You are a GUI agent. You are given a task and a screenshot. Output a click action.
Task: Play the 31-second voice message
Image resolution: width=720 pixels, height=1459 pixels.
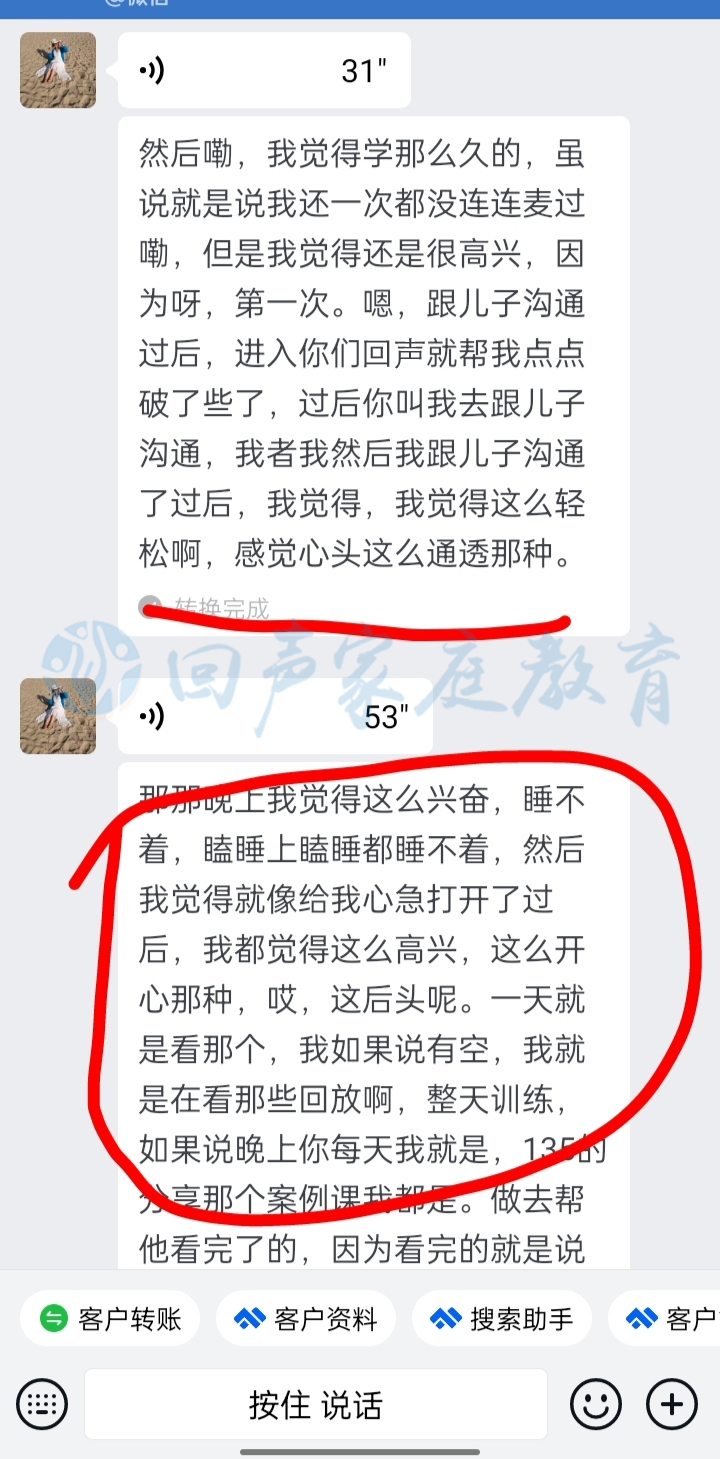(x=264, y=71)
